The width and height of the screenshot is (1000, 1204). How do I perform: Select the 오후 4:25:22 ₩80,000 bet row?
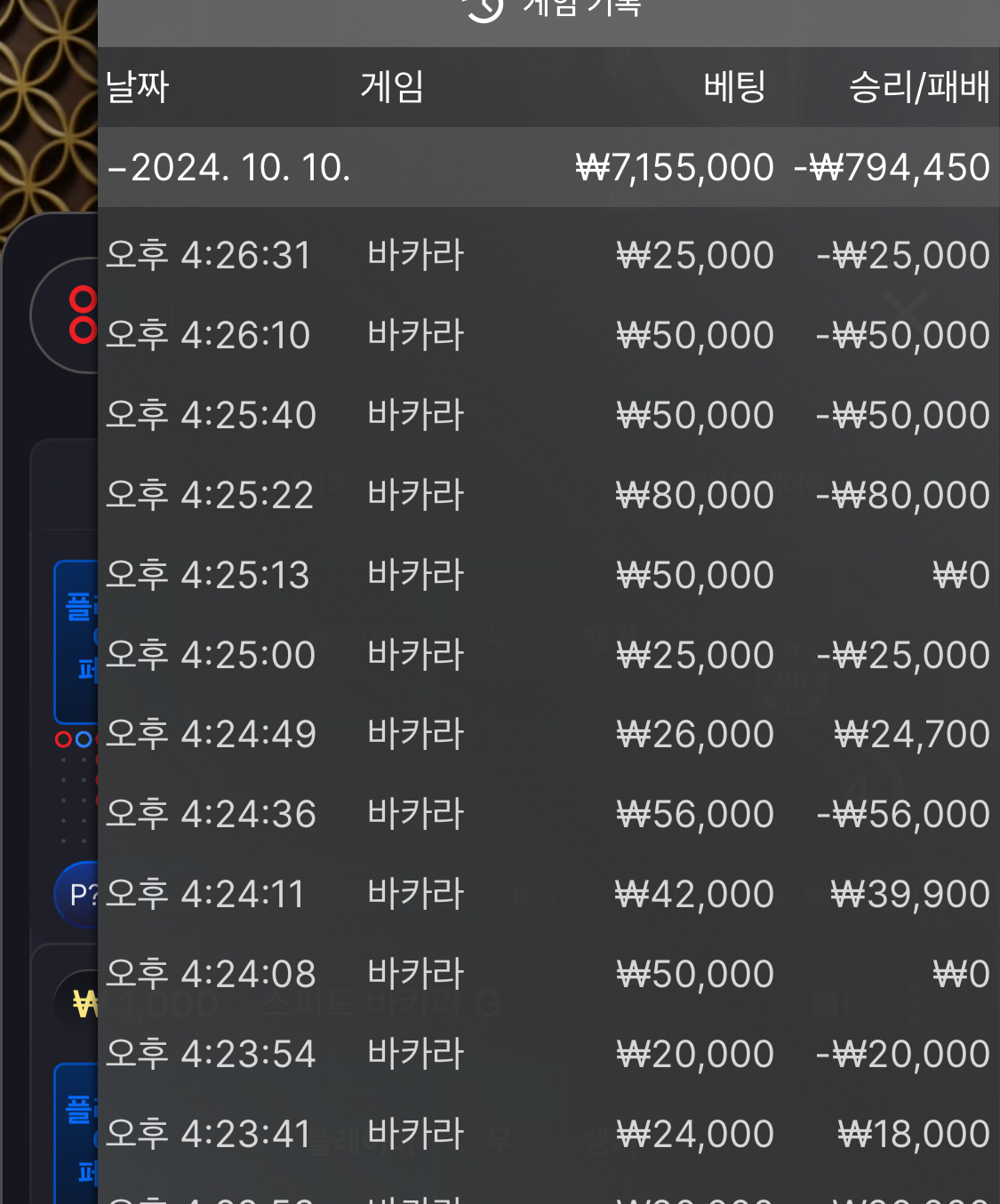click(x=548, y=495)
